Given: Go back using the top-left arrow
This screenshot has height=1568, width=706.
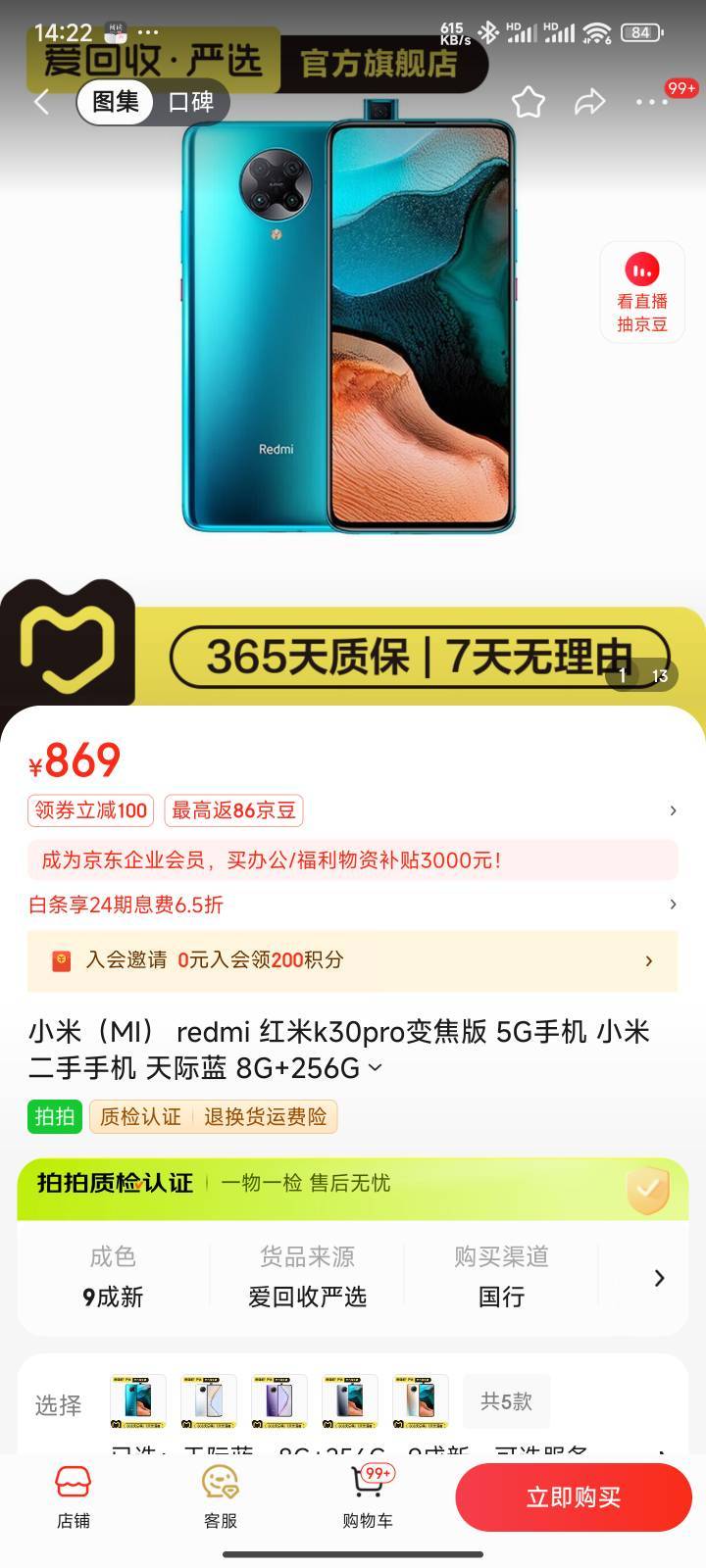Looking at the screenshot, I should coord(41,102).
